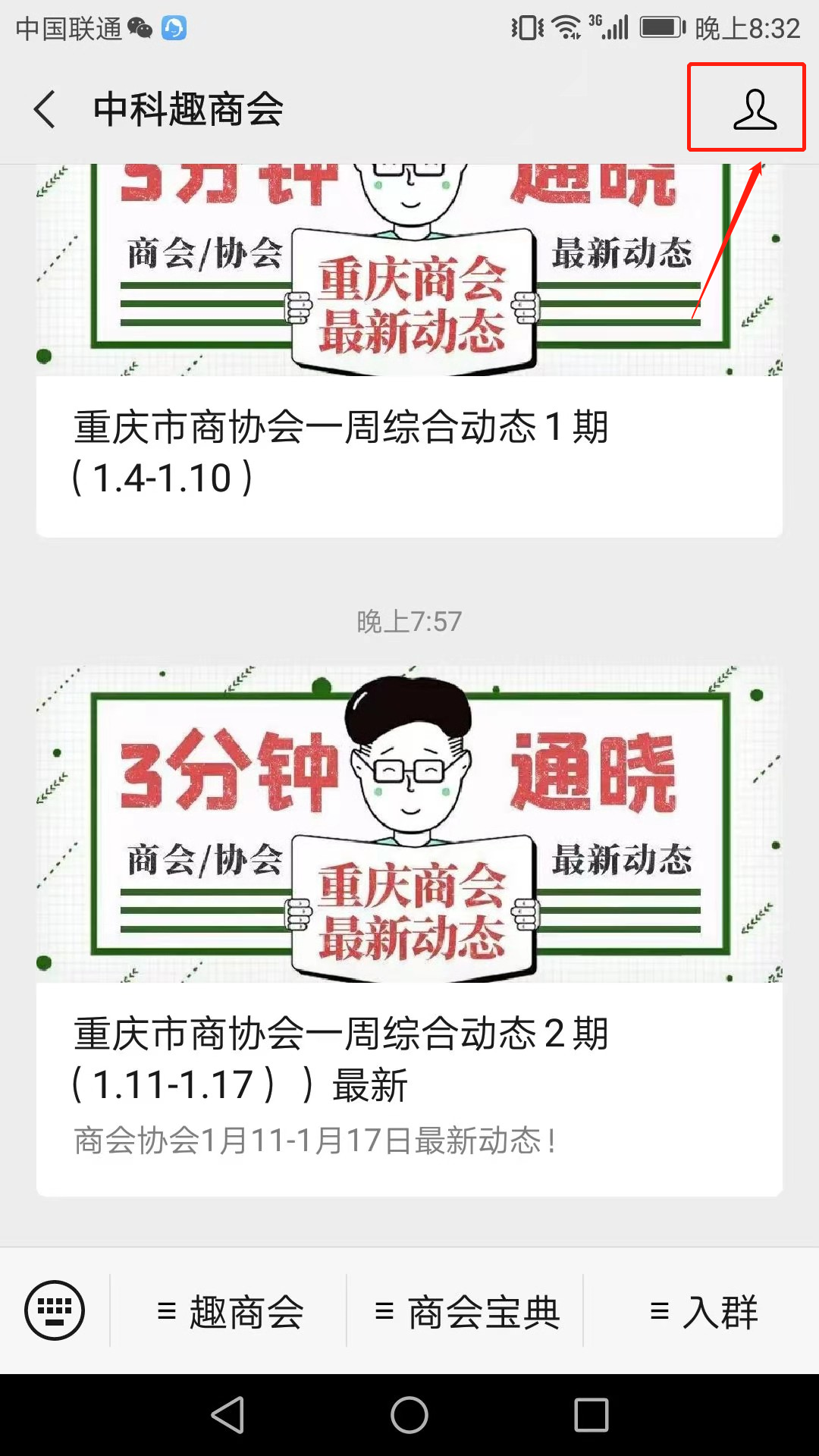
Task: Go back from 中科趣商会 chat
Action: [x=45, y=109]
